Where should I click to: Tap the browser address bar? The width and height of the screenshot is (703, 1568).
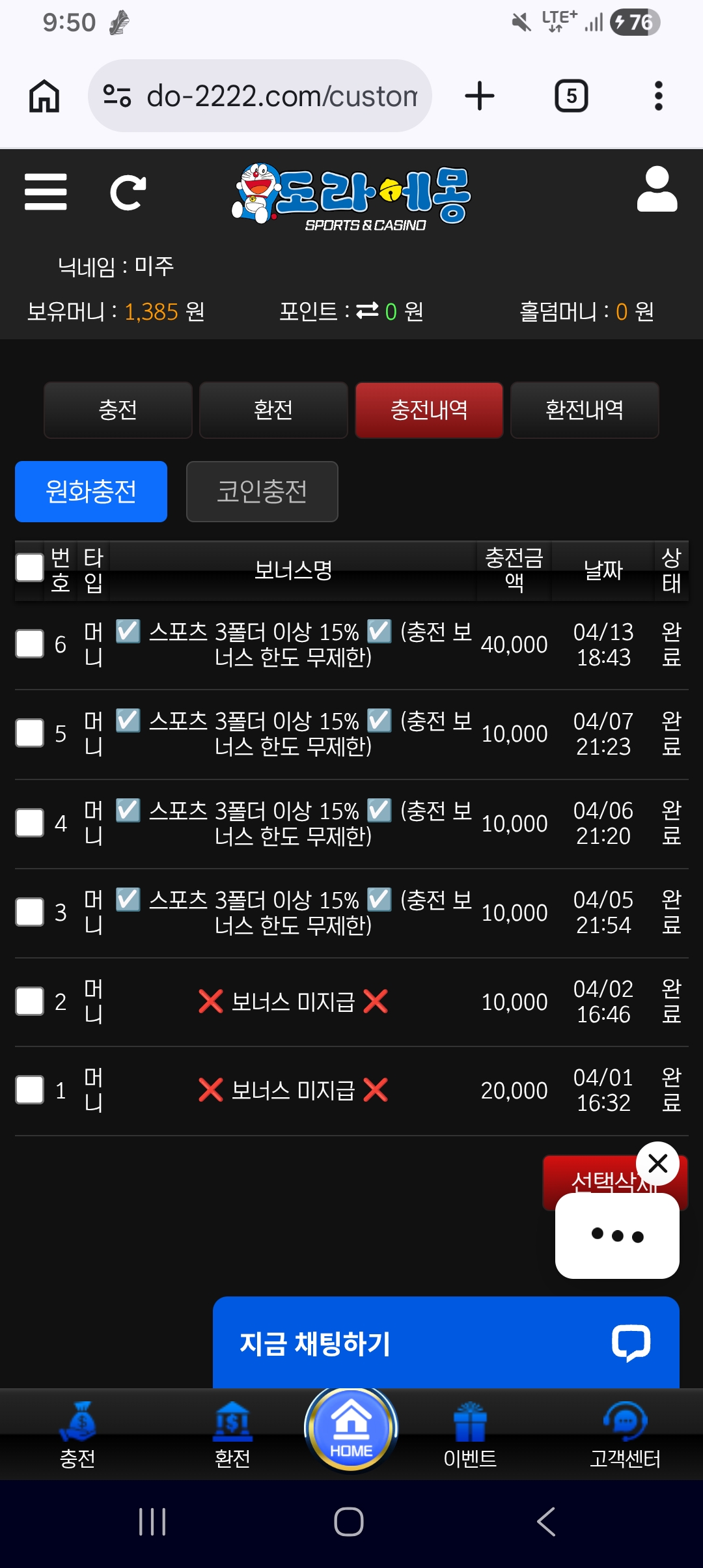[260, 96]
